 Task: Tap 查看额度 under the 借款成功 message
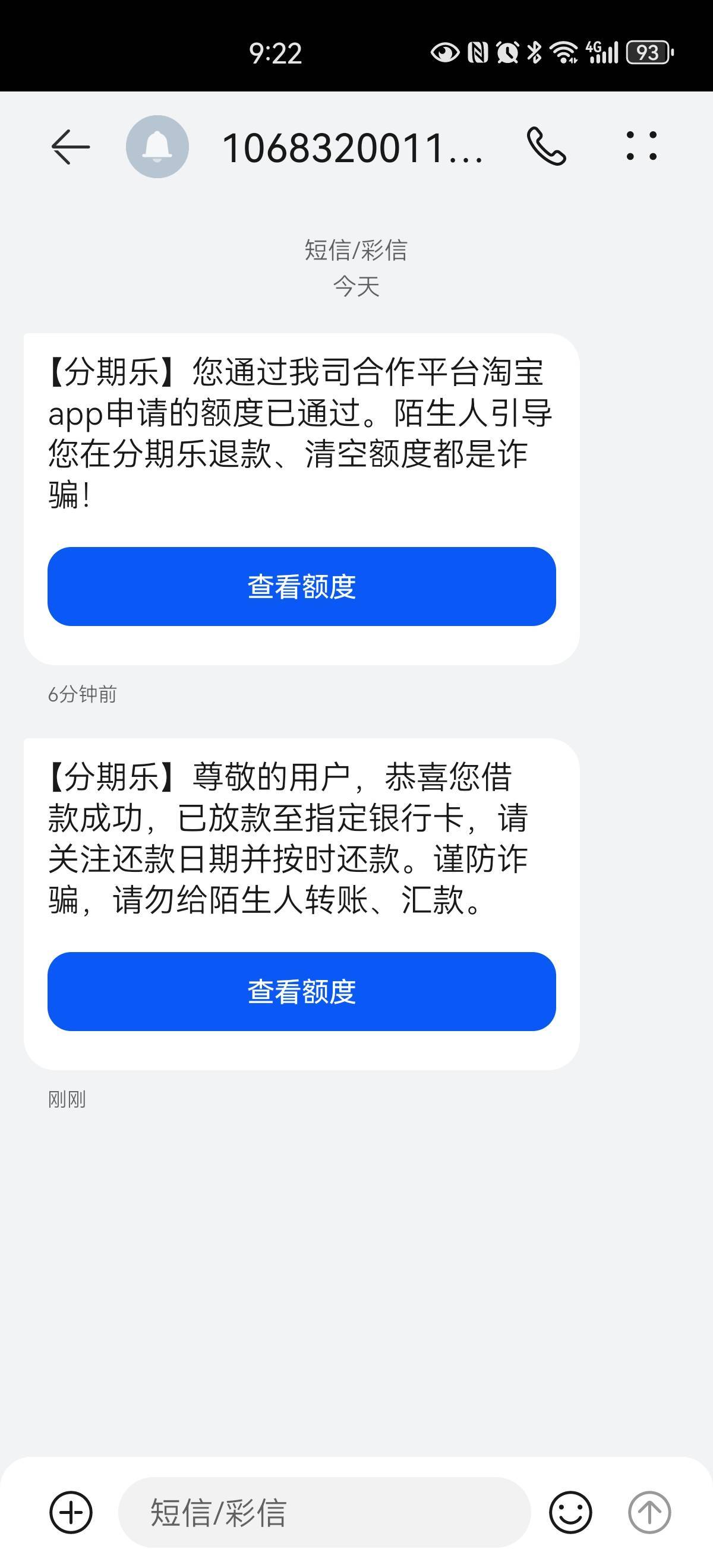301,991
